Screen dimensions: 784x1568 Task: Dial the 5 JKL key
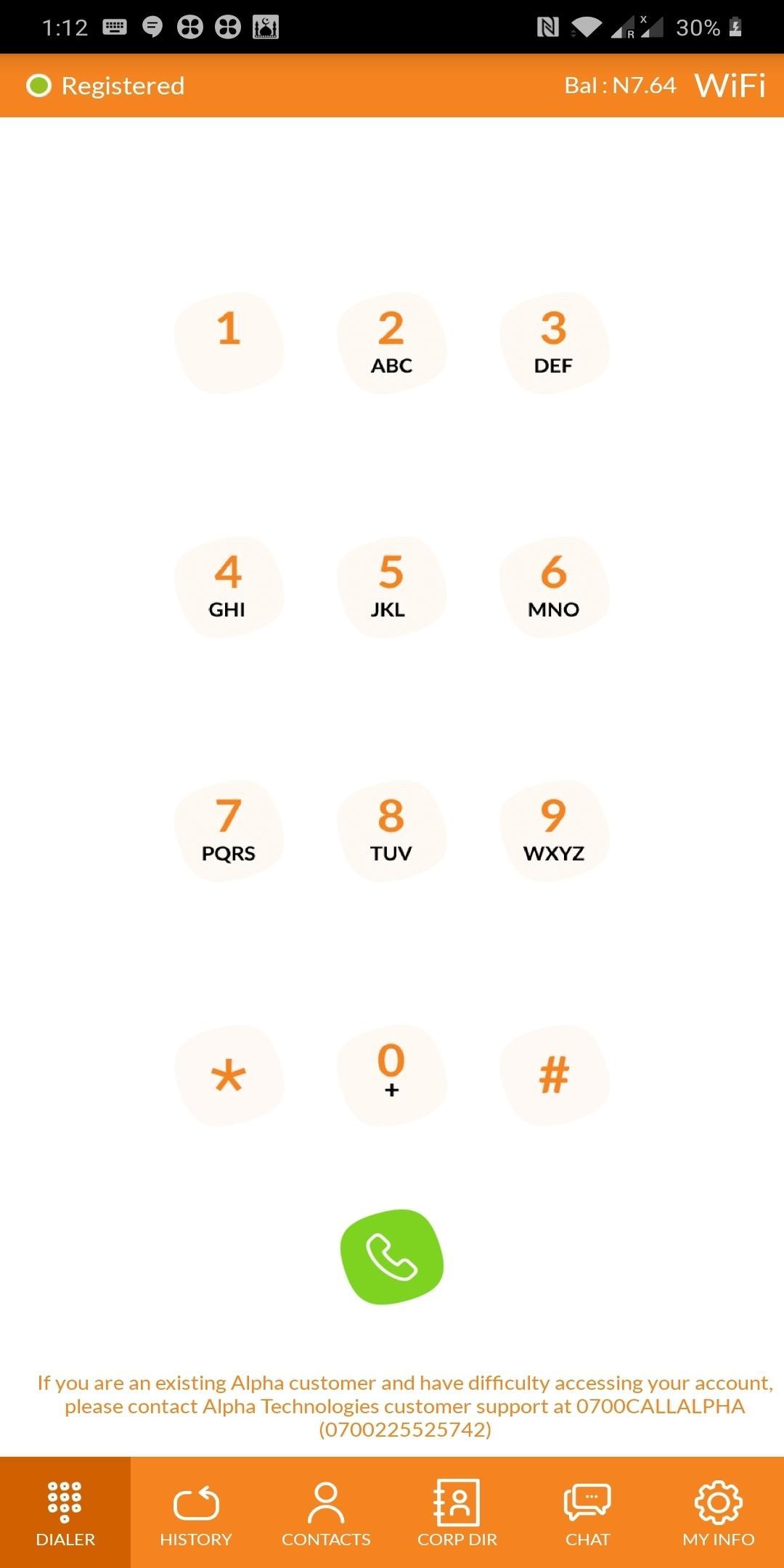pyautogui.click(x=391, y=587)
